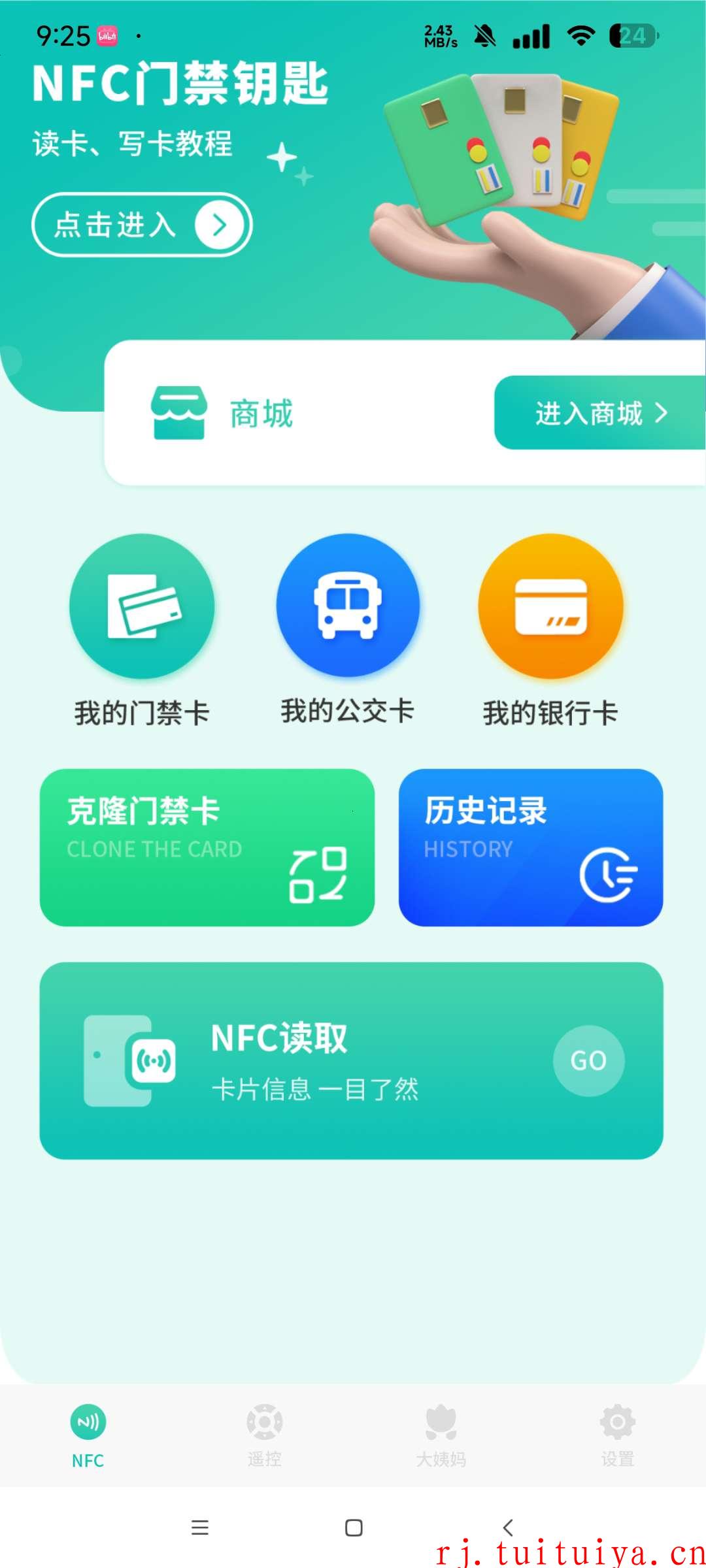706x1568 pixels.
Task: Open the store via 进入商城
Action: coord(599,413)
